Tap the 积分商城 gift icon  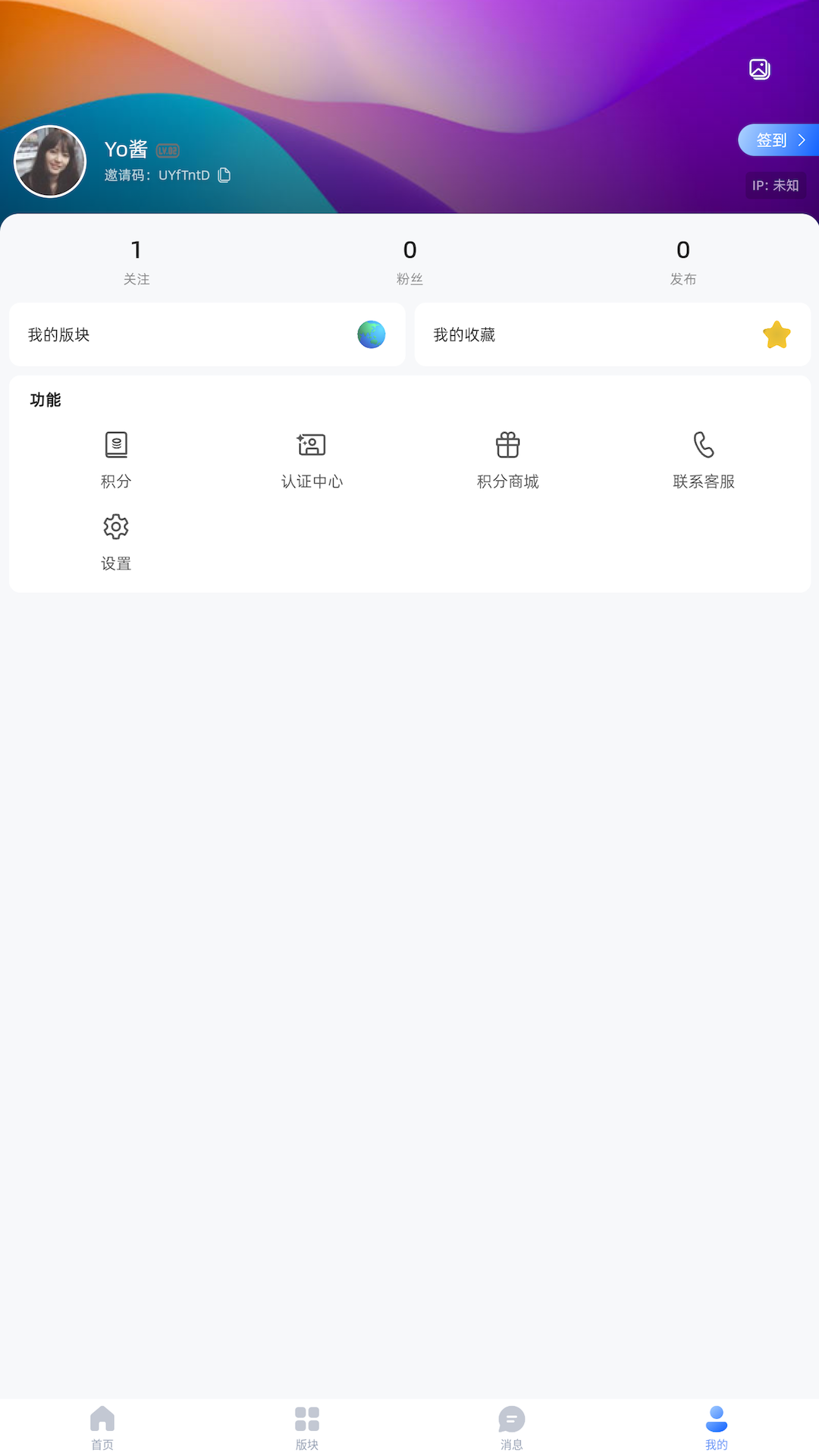coord(507,444)
